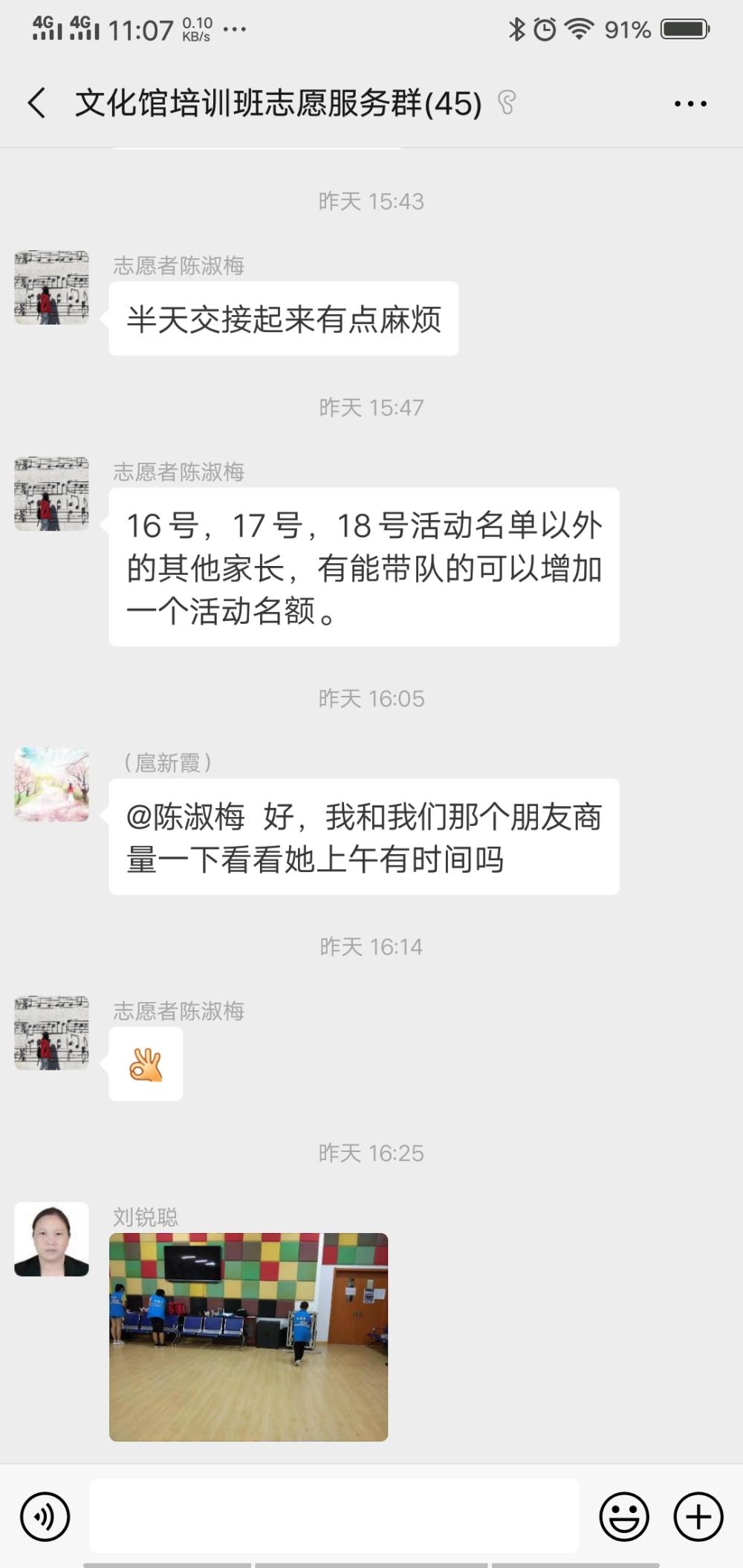The height and width of the screenshot is (1568, 743).
Task: Open the photo sent by 刘锐聪
Action: pyautogui.click(x=248, y=1337)
